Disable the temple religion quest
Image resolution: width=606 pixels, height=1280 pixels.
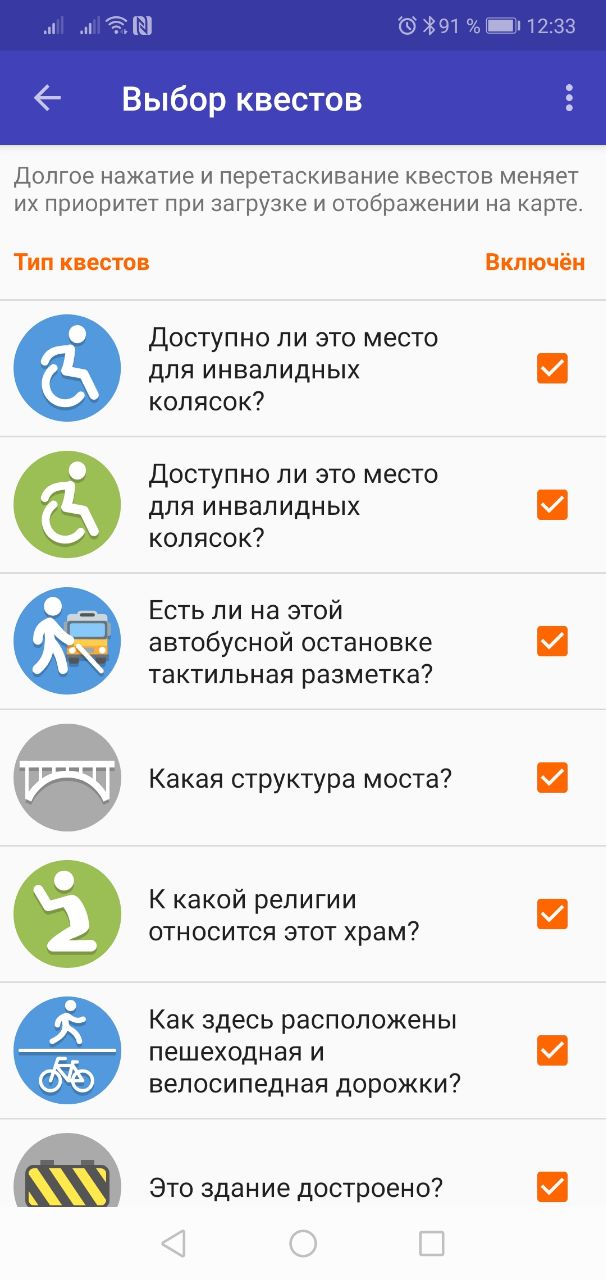pos(552,914)
